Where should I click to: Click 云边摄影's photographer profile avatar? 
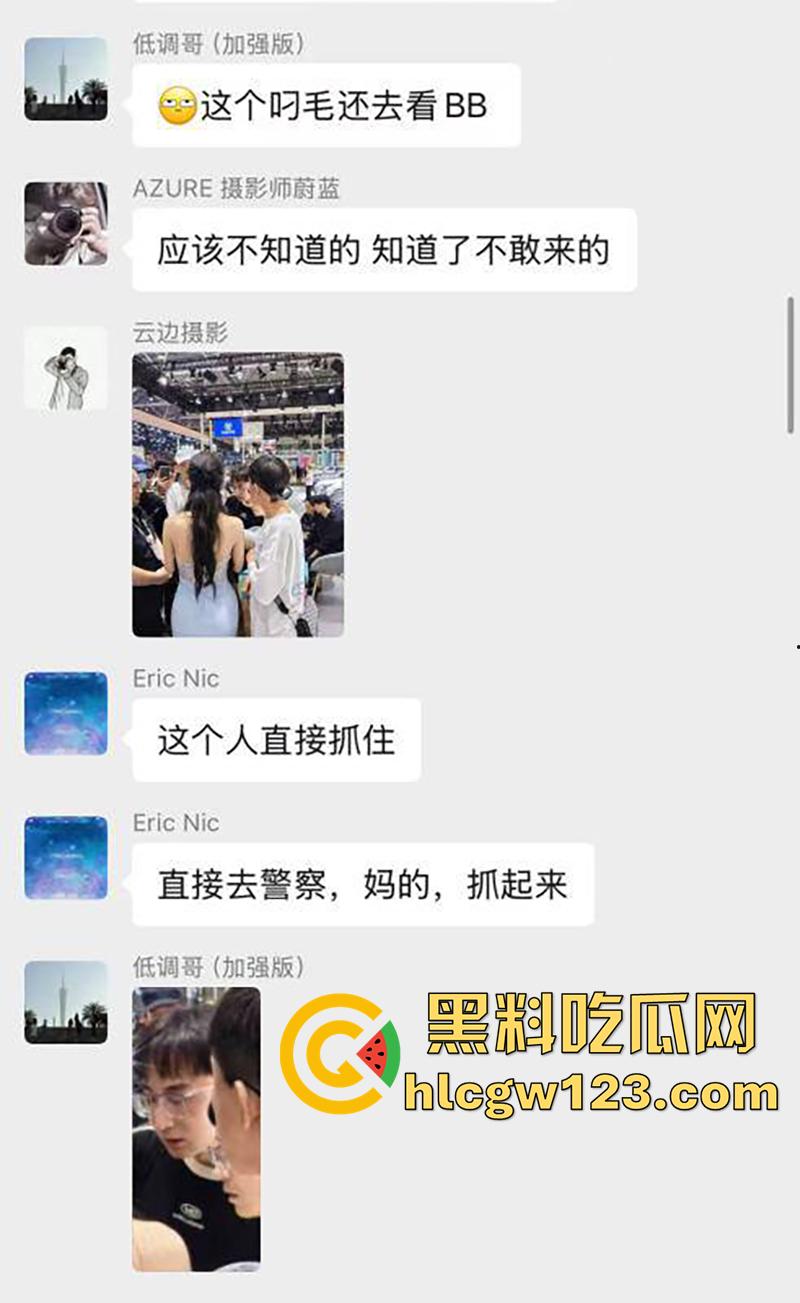point(64,368)
